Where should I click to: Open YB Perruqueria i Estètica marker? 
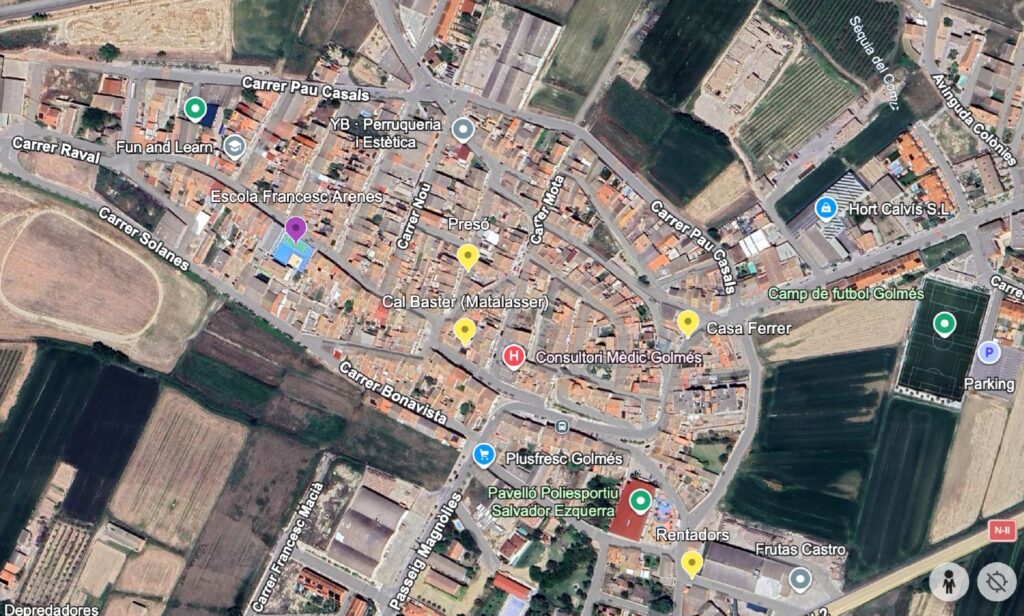click(462, 128)
